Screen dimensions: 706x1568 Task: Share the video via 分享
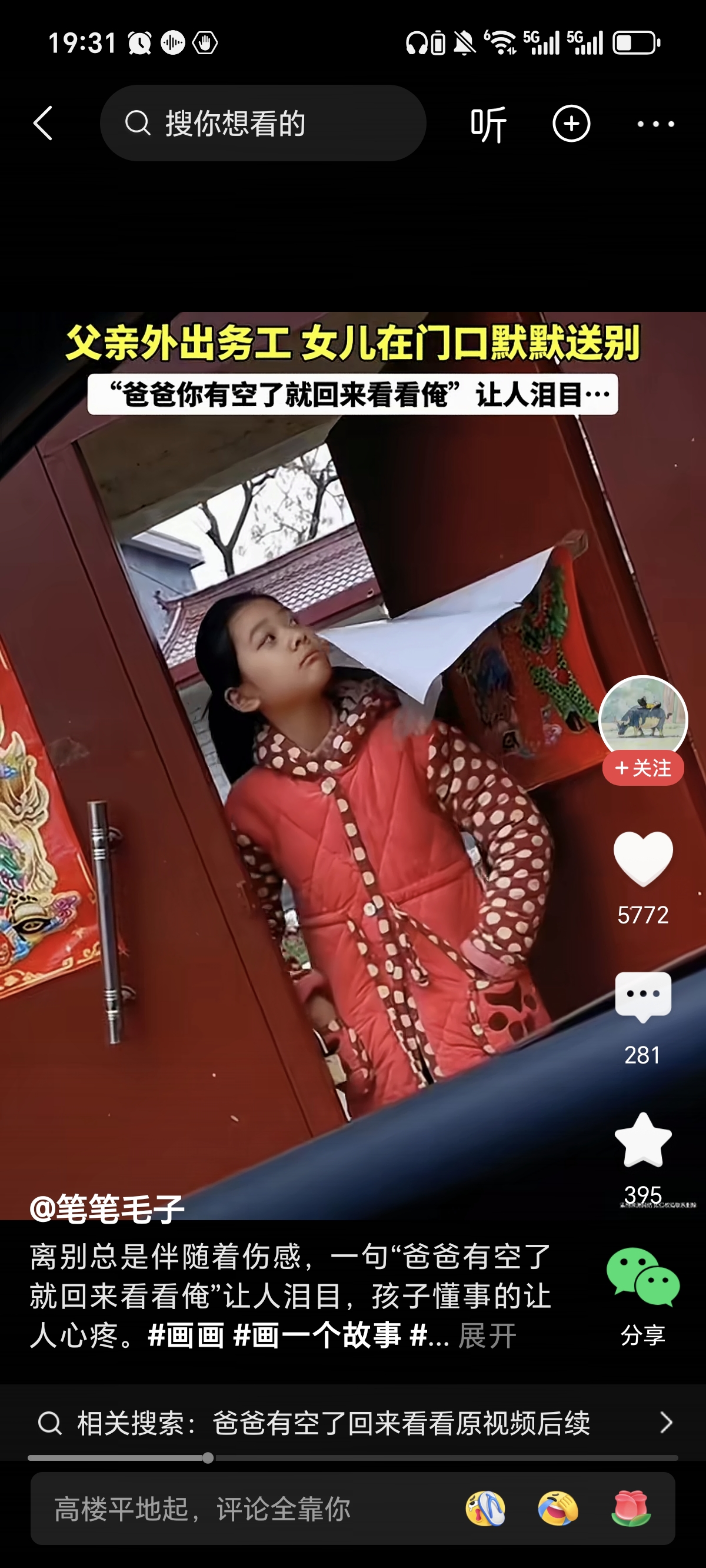[x=642, y=1278]
